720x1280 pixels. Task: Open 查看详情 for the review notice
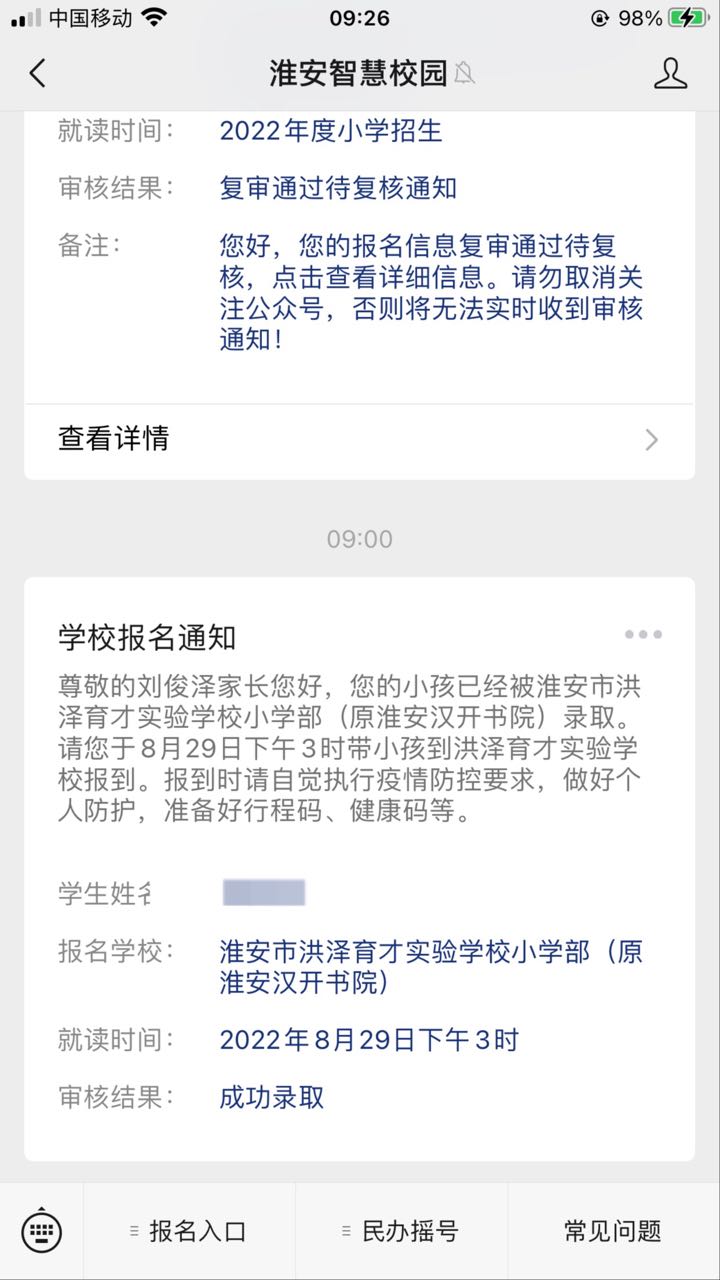click(x=359, y=439)
